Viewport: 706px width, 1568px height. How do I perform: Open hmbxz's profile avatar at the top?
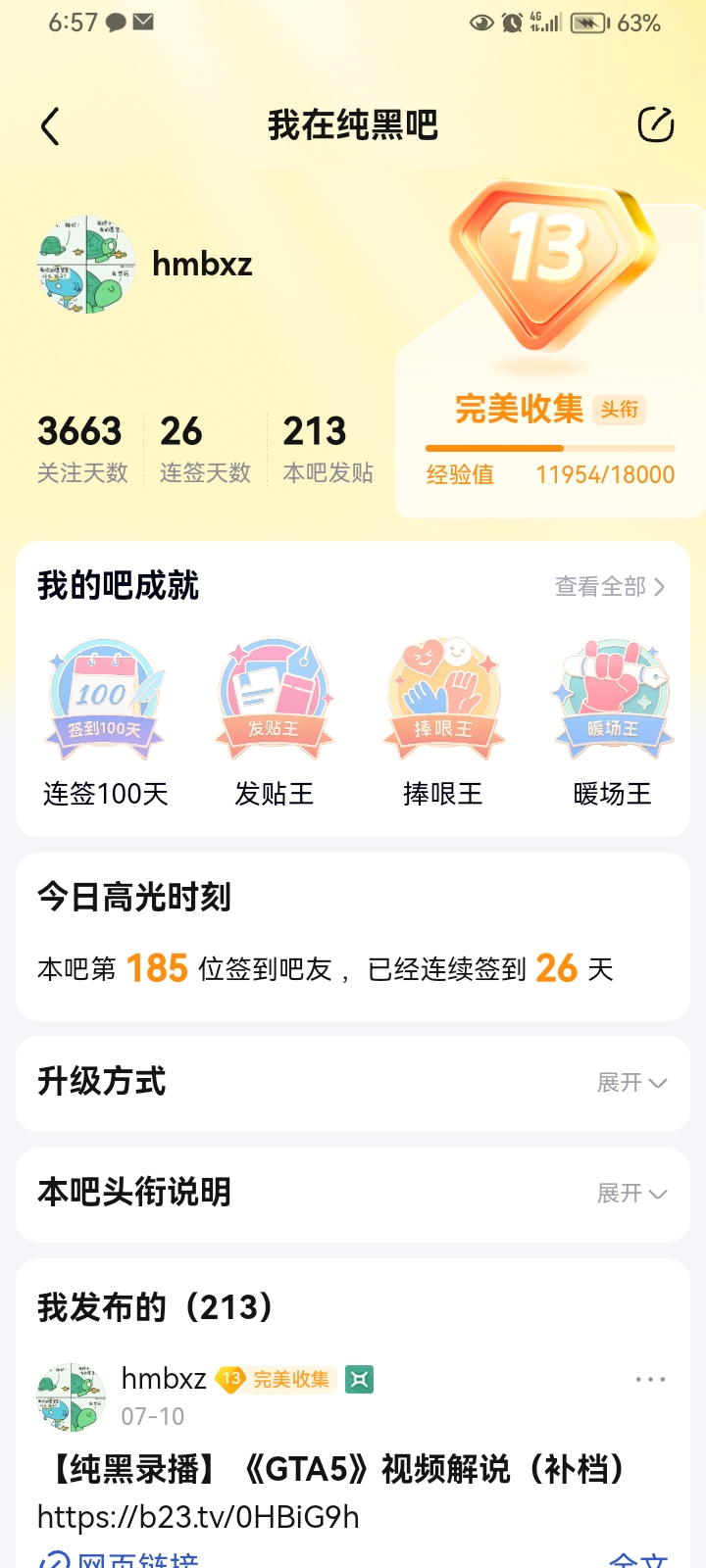[86, 265]
